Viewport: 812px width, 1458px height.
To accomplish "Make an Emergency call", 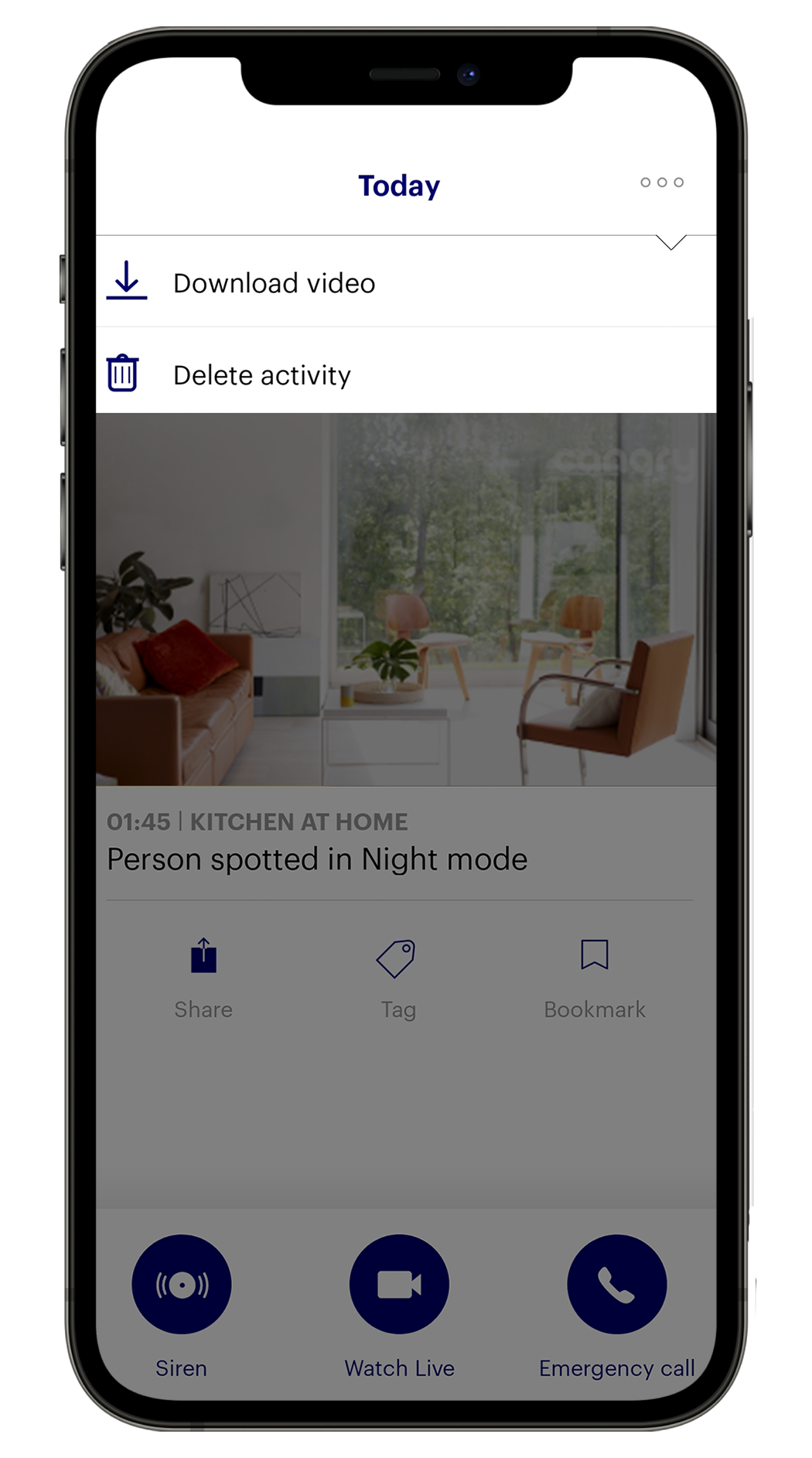I will tap(616, 1284).
